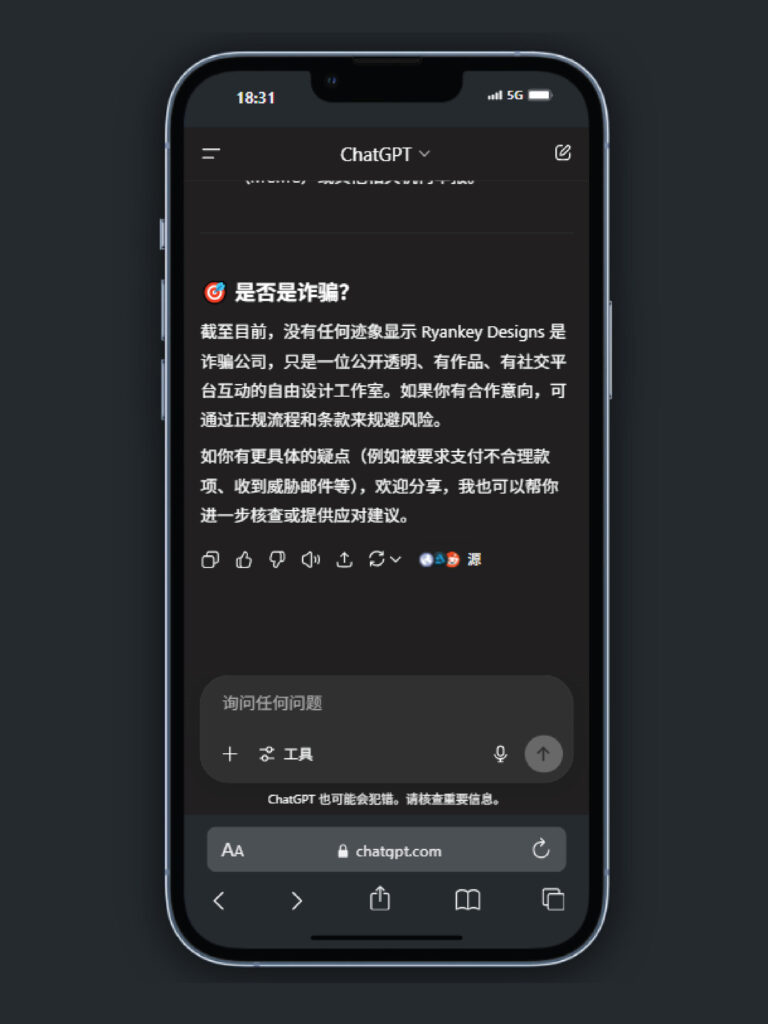Give the response a thumbs down
This screenshot has width=768, height=1024.
(277, 560)
